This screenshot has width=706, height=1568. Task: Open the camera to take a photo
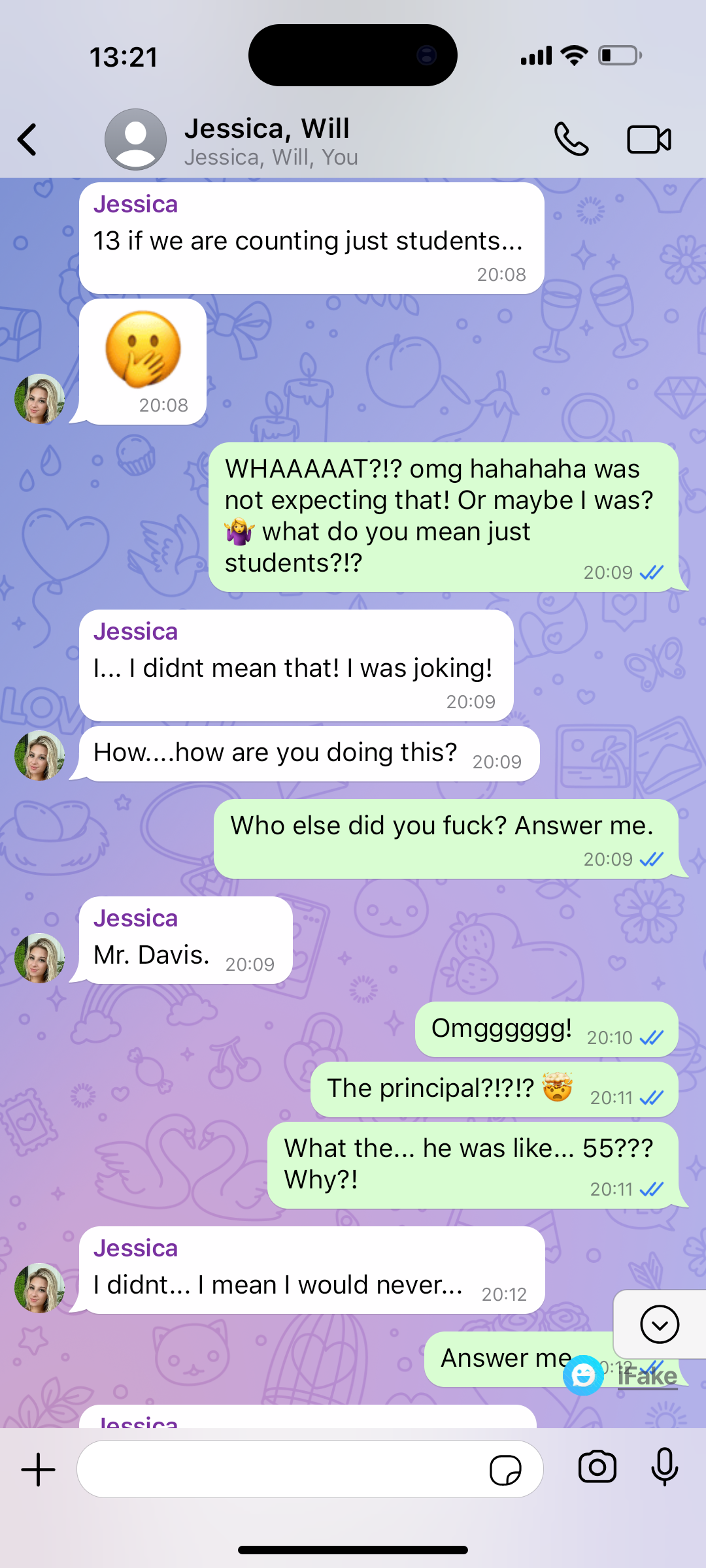point(597,1467)
